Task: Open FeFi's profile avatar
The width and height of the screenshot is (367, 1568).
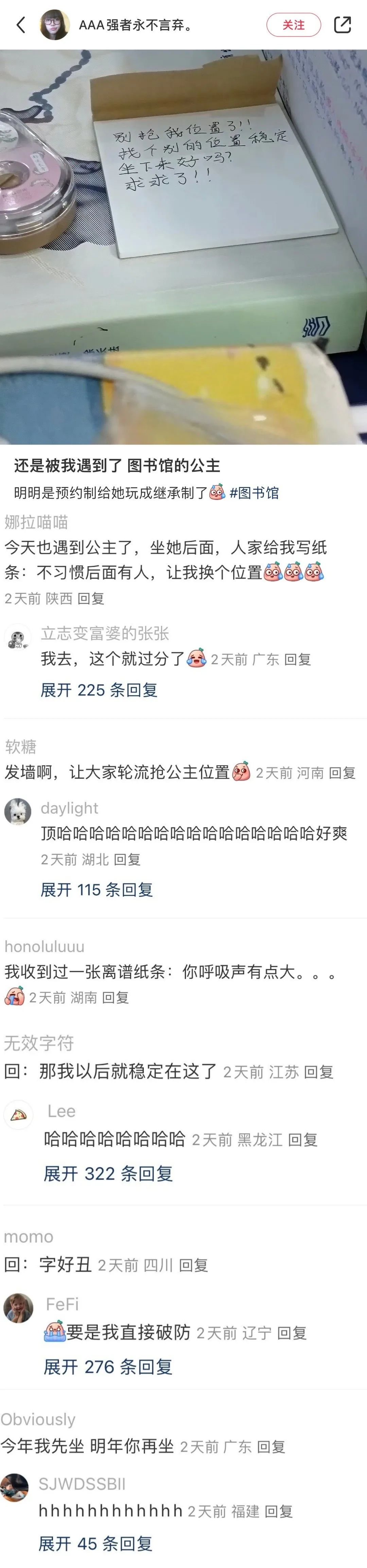Action: [x=18, y=1308]
